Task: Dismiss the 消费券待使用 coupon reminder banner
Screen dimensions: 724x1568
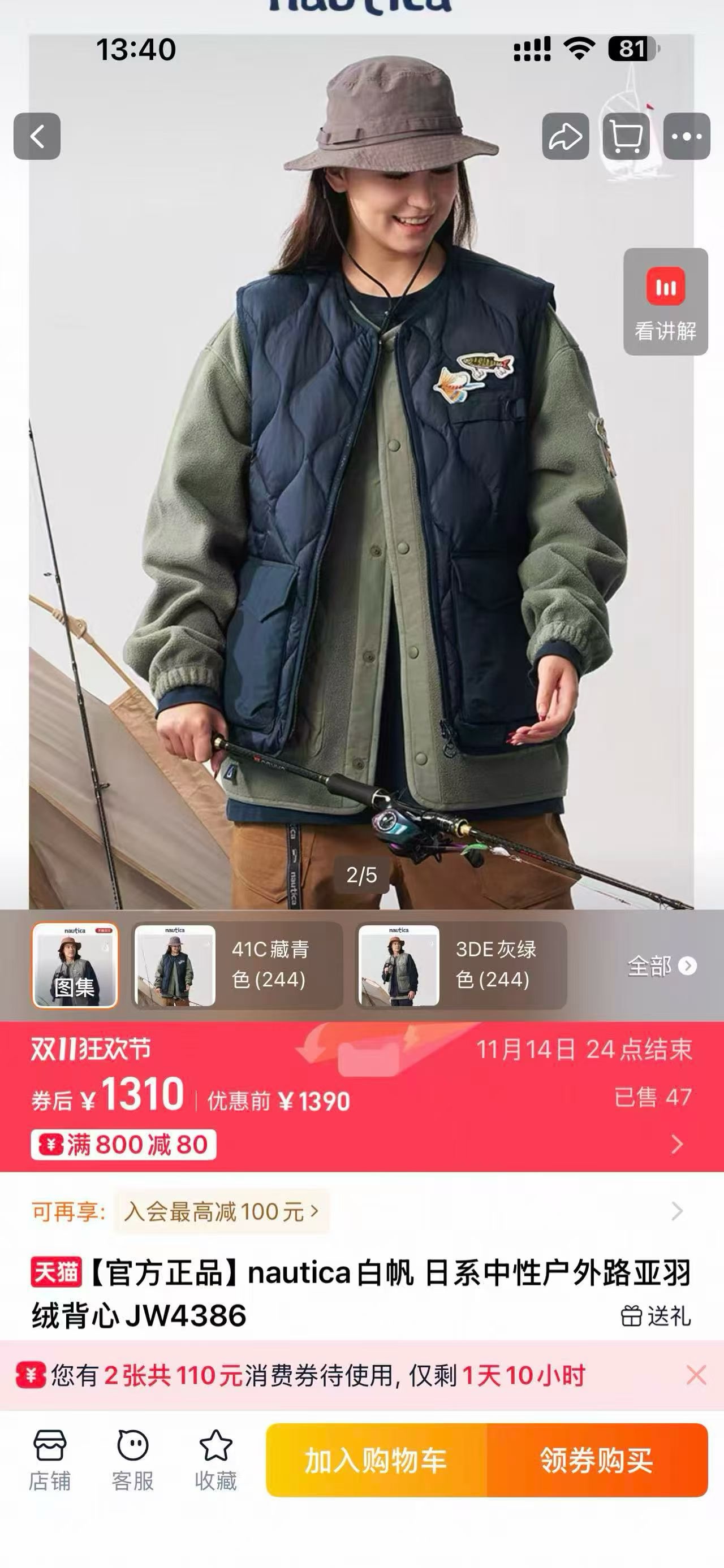Action: tap(696, 1375)
